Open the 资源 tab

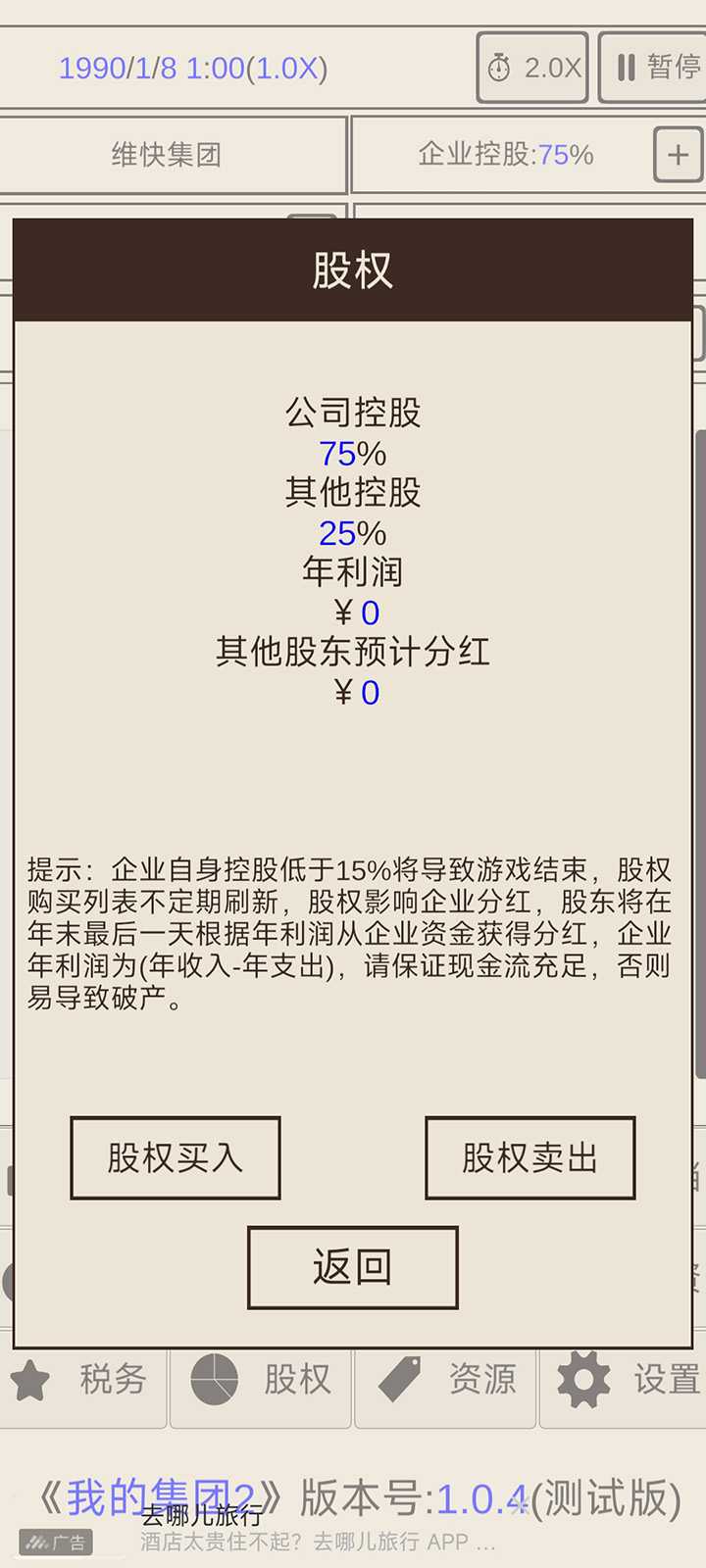[446, 1380]
